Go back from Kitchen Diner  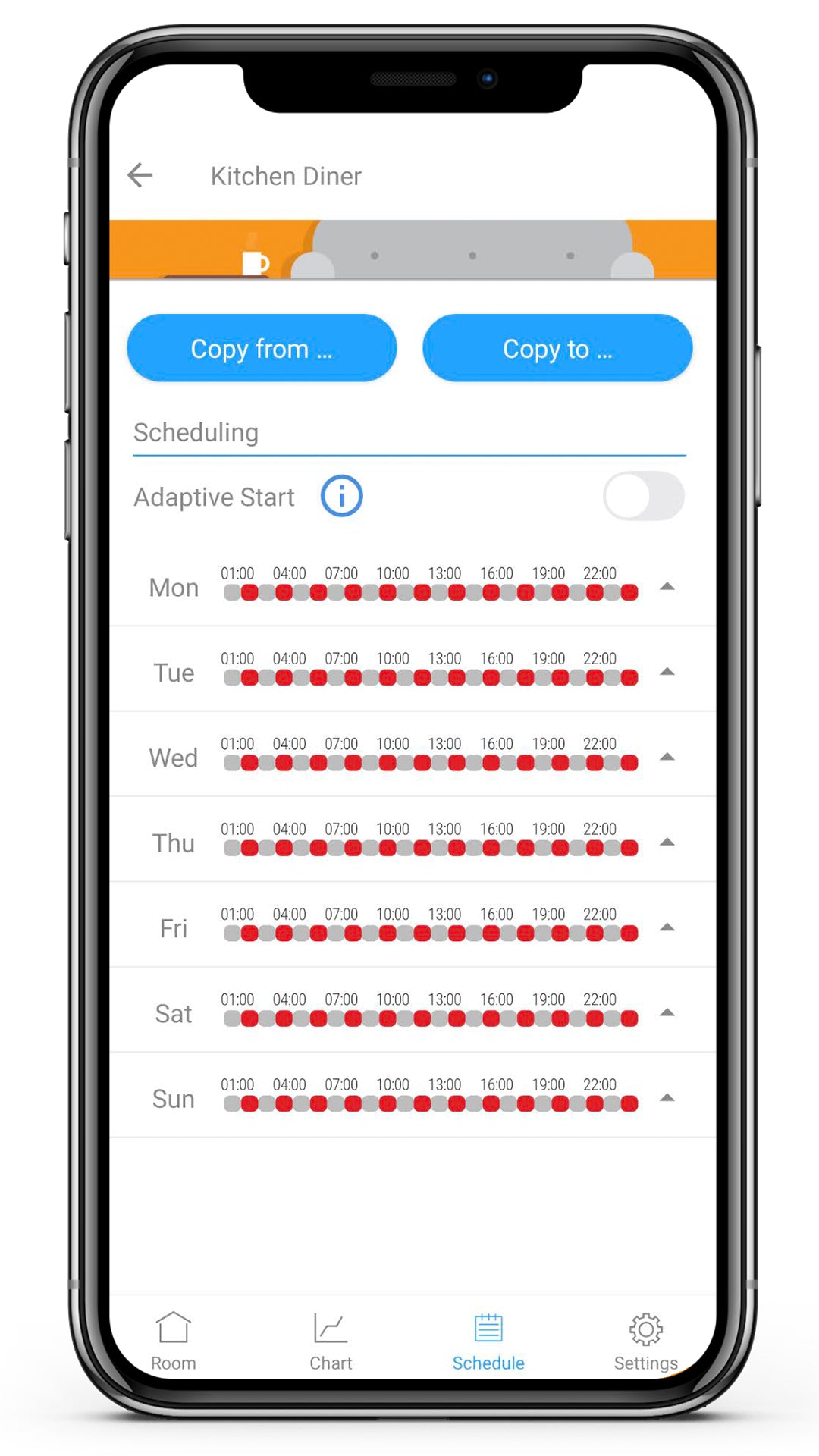point(140,175)
